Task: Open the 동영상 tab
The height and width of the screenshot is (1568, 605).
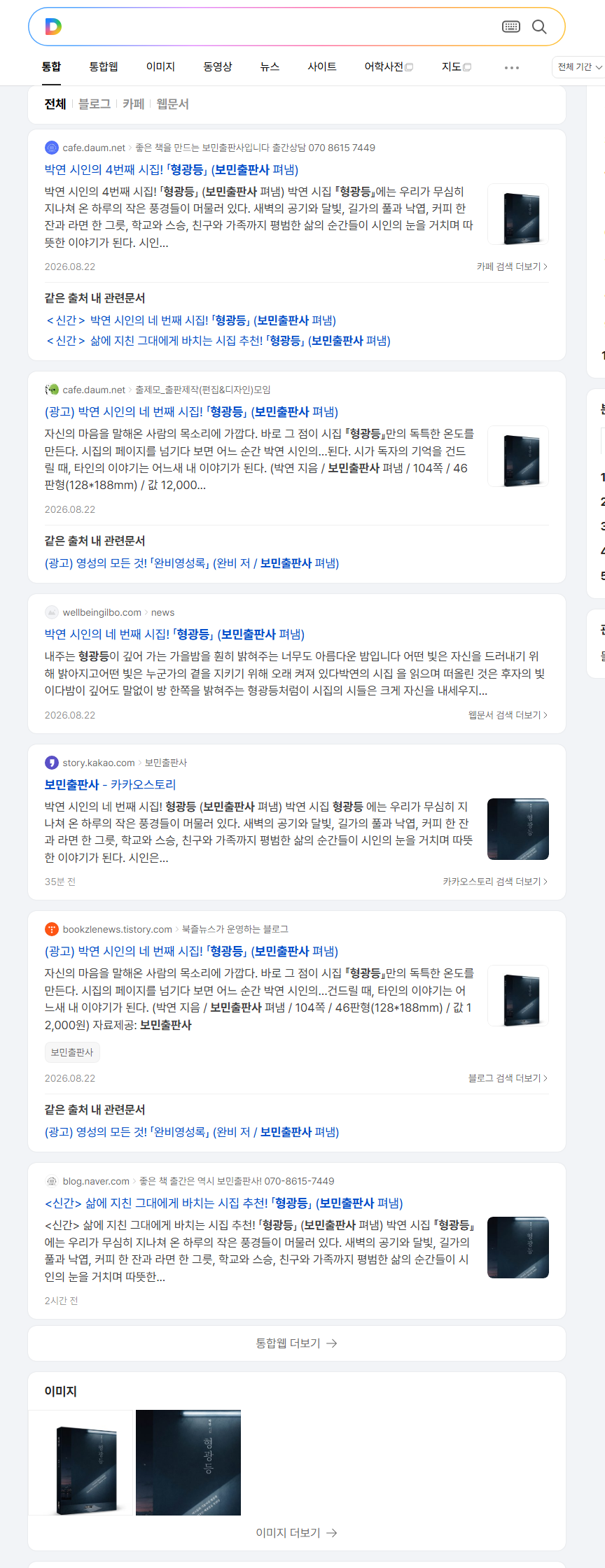Action: 218,66
